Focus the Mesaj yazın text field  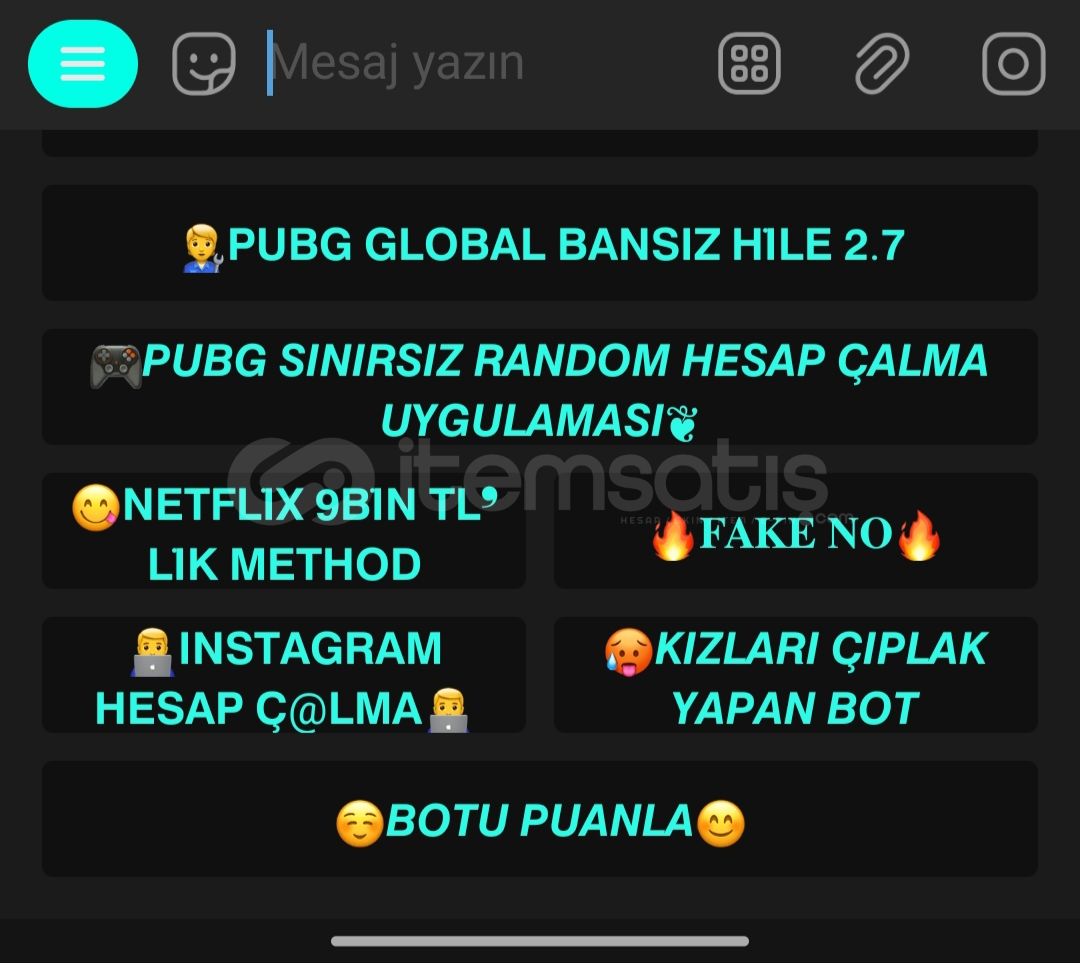coord(480,64)
